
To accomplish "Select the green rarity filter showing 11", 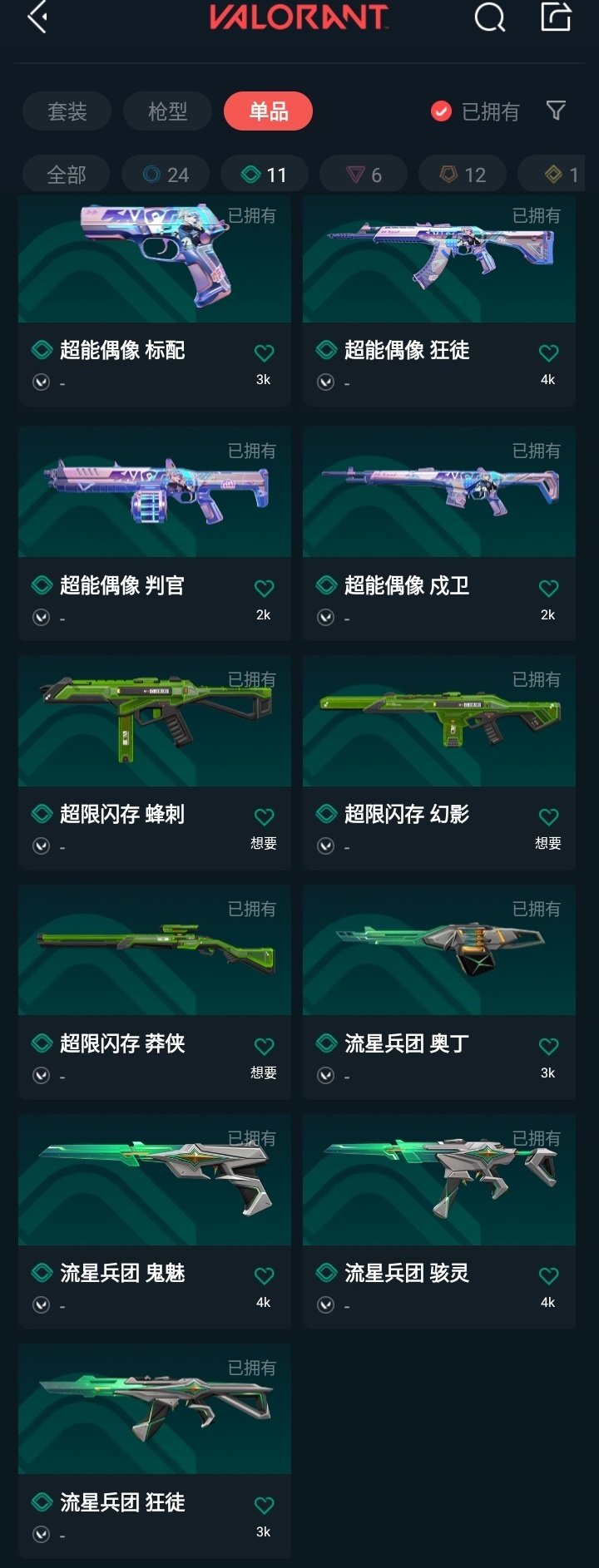I will (x=264, y=174).
